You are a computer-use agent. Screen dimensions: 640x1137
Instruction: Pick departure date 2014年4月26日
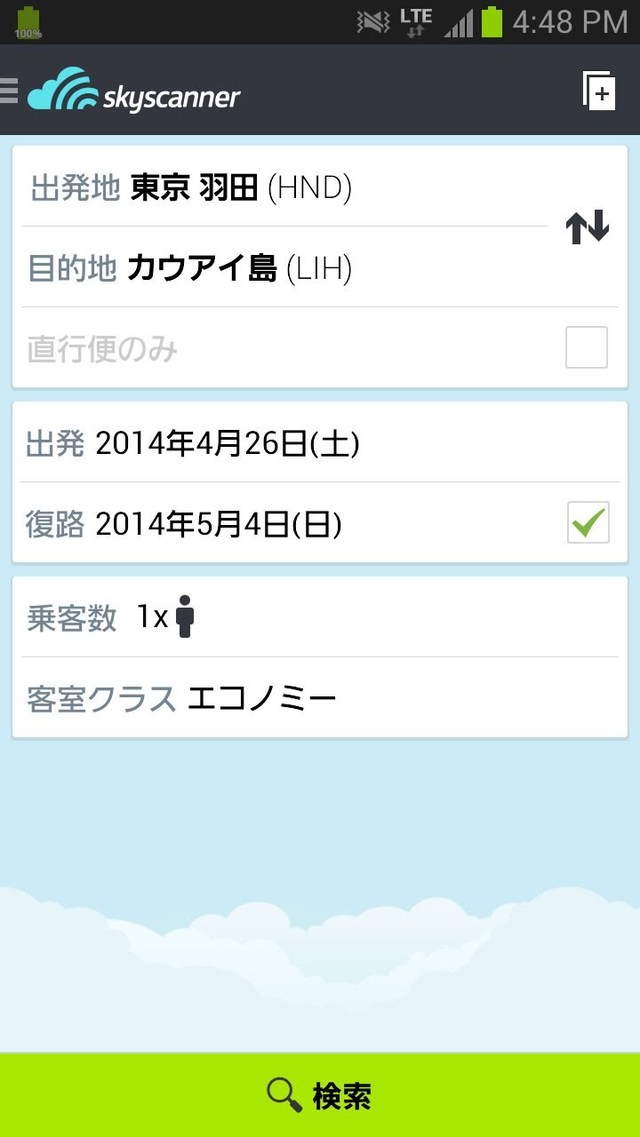point(227,443)
